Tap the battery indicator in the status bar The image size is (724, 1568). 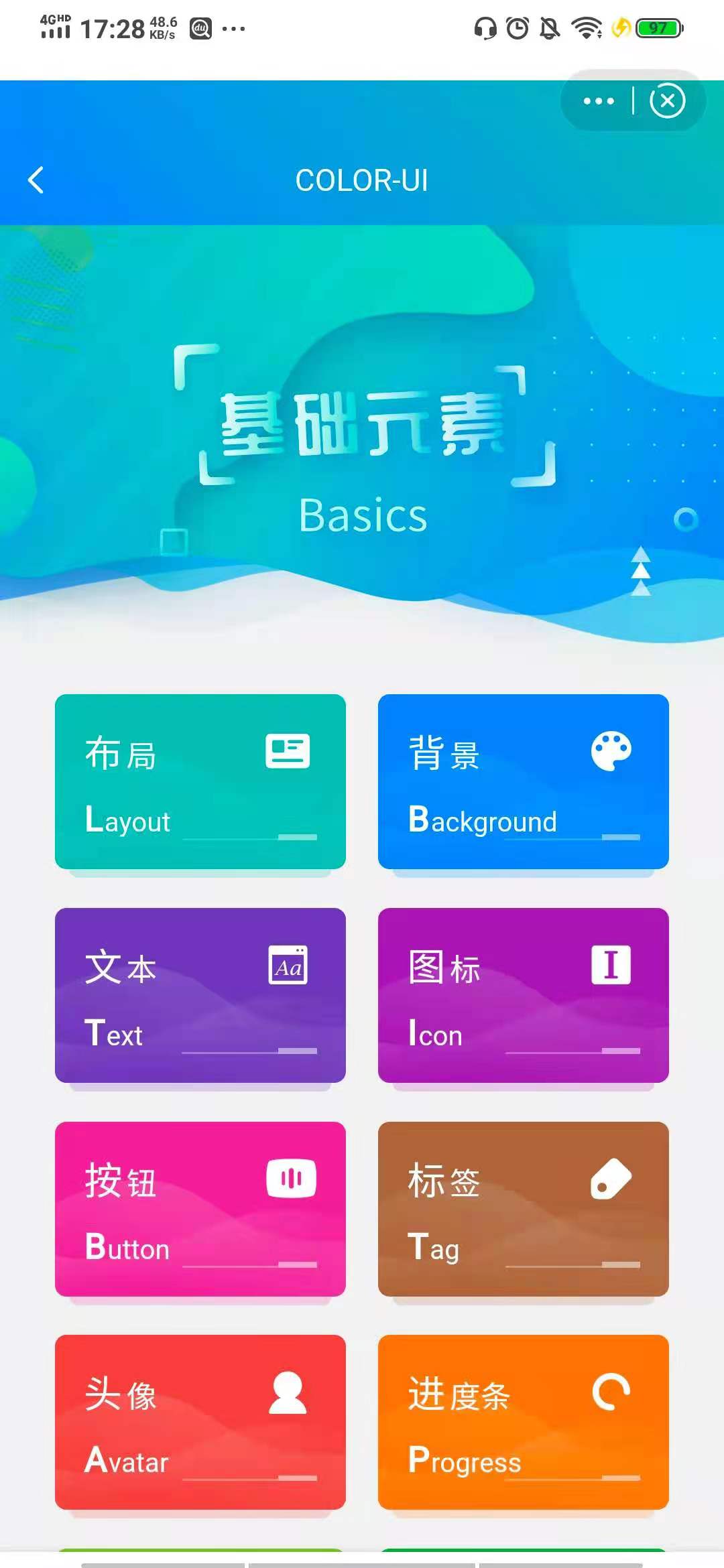[x=658, y=29]
